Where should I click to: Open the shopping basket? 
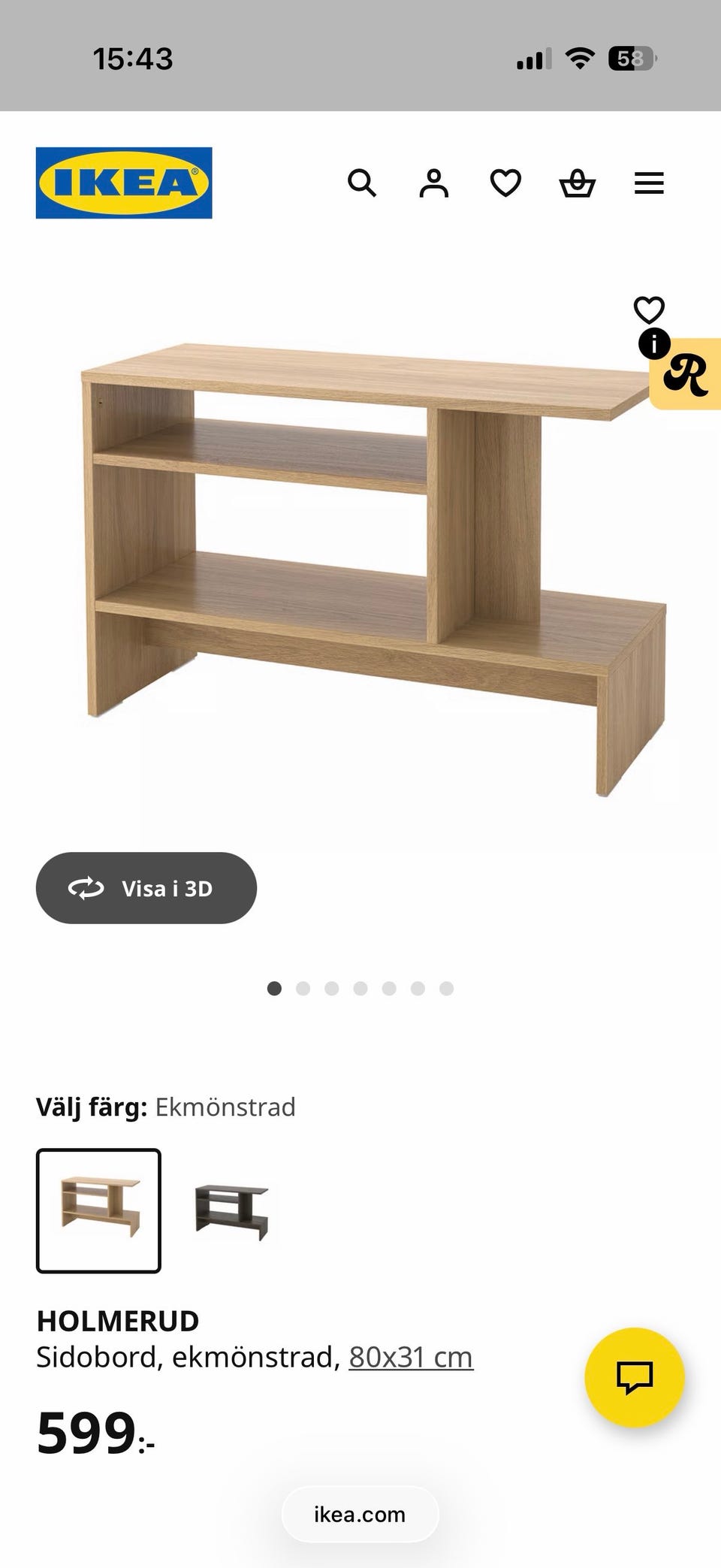pos(576,183)
